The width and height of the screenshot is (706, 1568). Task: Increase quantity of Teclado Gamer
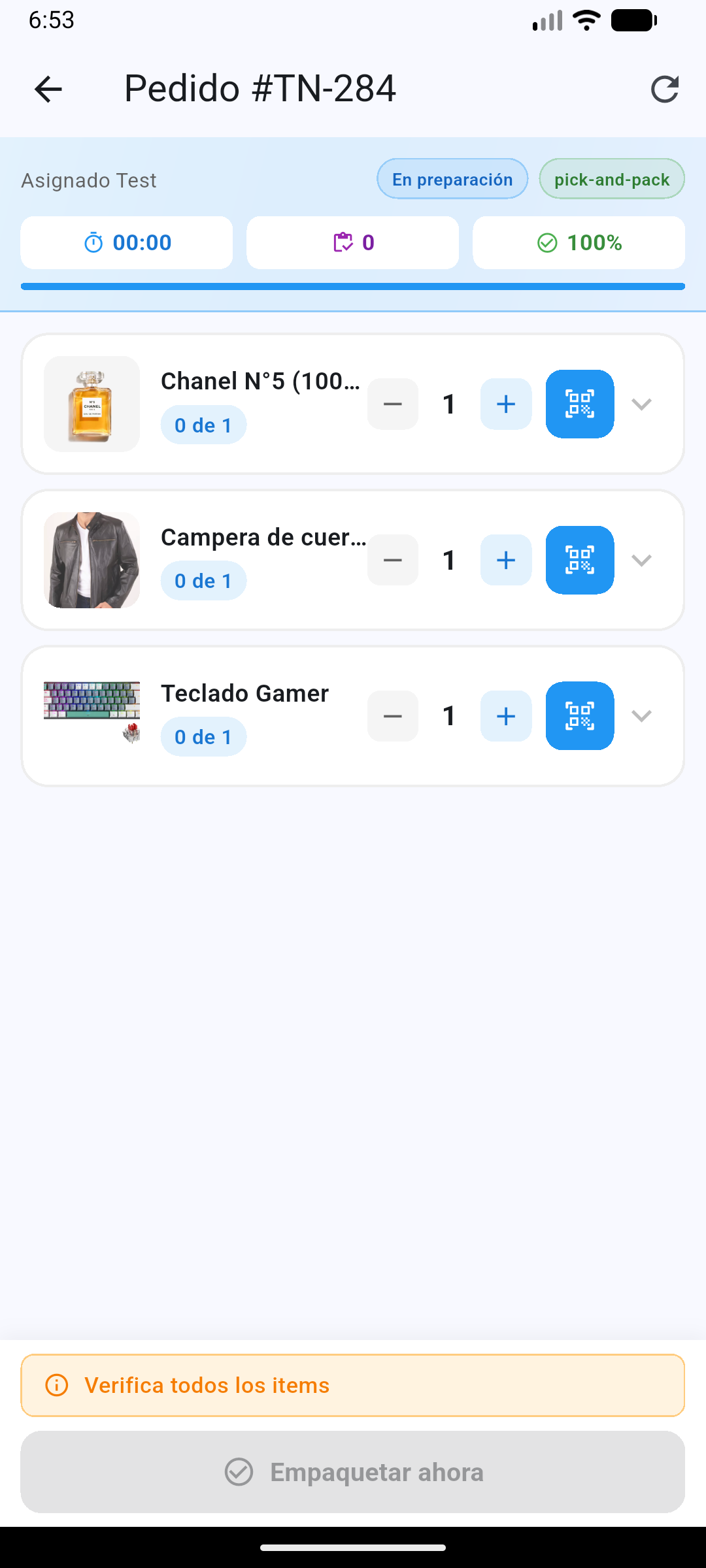pos(505,716)
